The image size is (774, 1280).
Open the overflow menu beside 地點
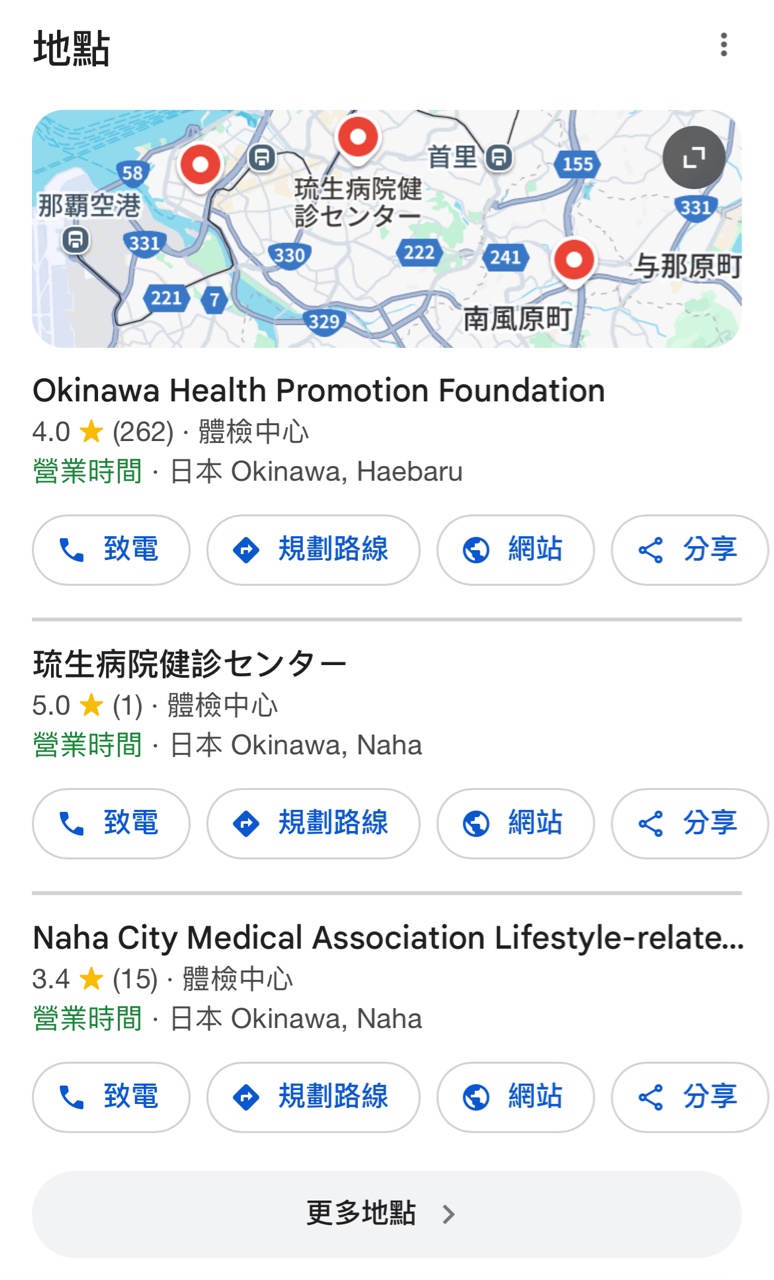(723, 45)
